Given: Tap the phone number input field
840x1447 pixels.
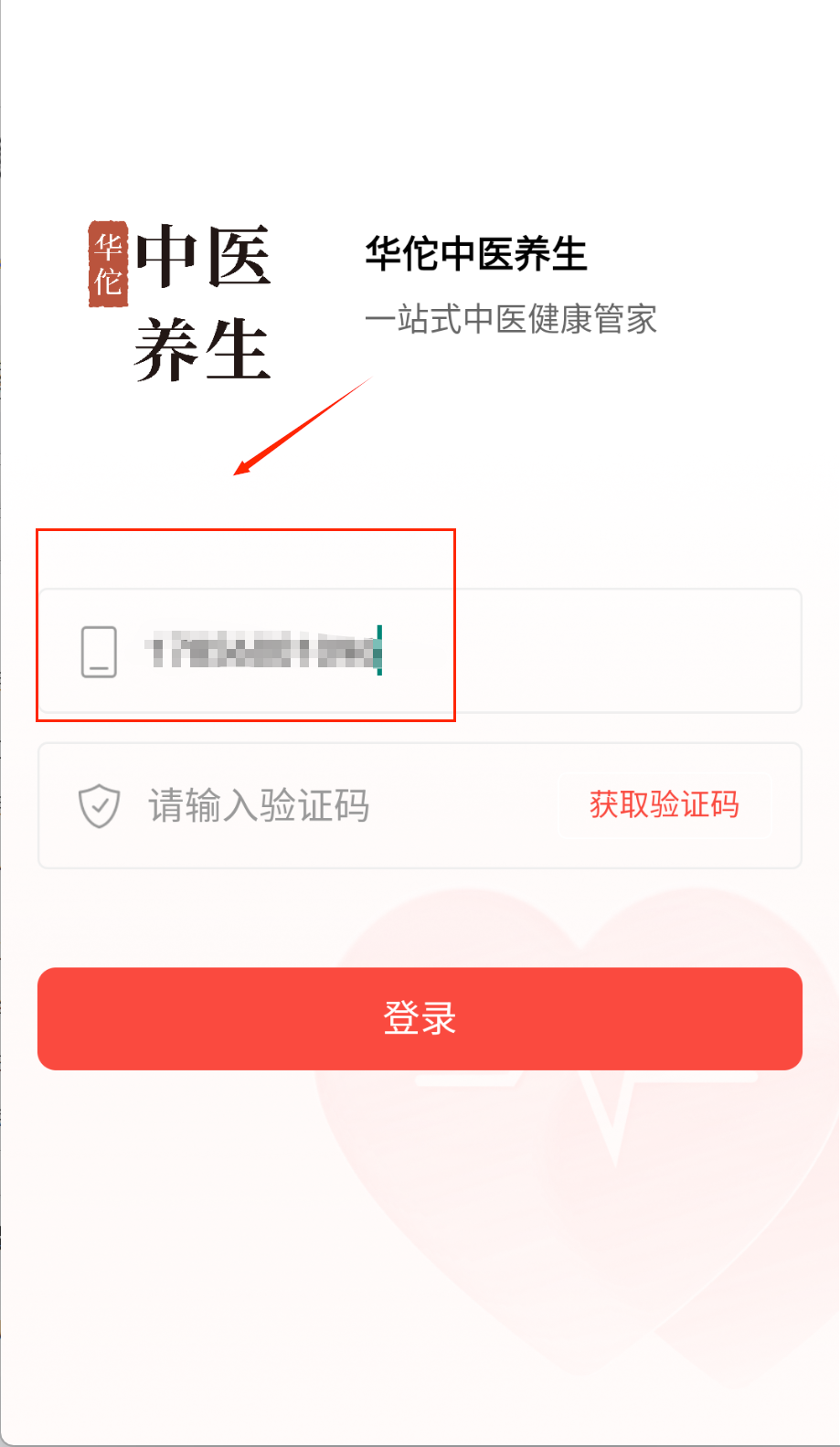Looking at the screenshot, I should 457,651.
